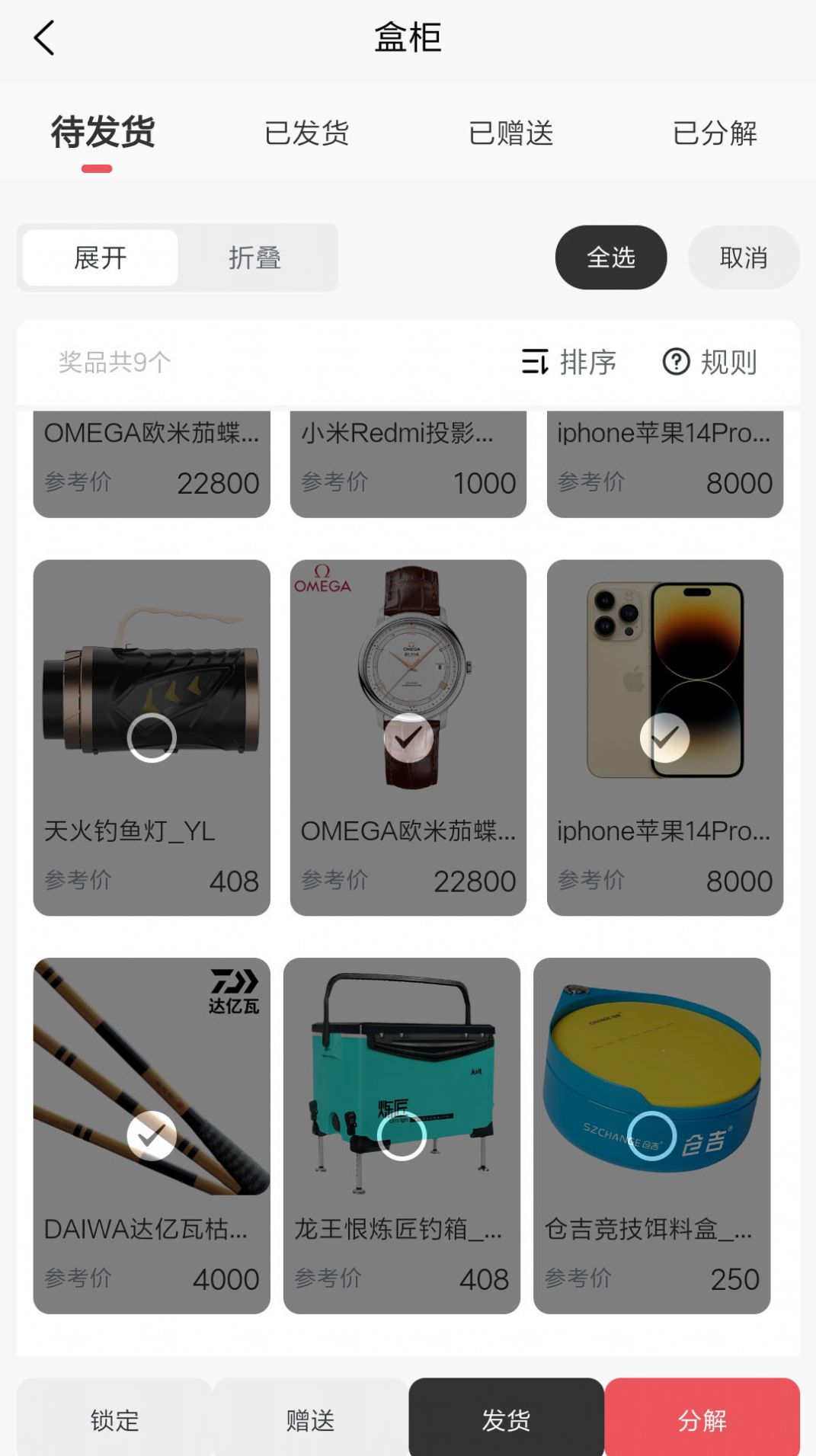
Task: Select the 仓吉竞技饵料盒 item circle
Action: (653, 1134)
